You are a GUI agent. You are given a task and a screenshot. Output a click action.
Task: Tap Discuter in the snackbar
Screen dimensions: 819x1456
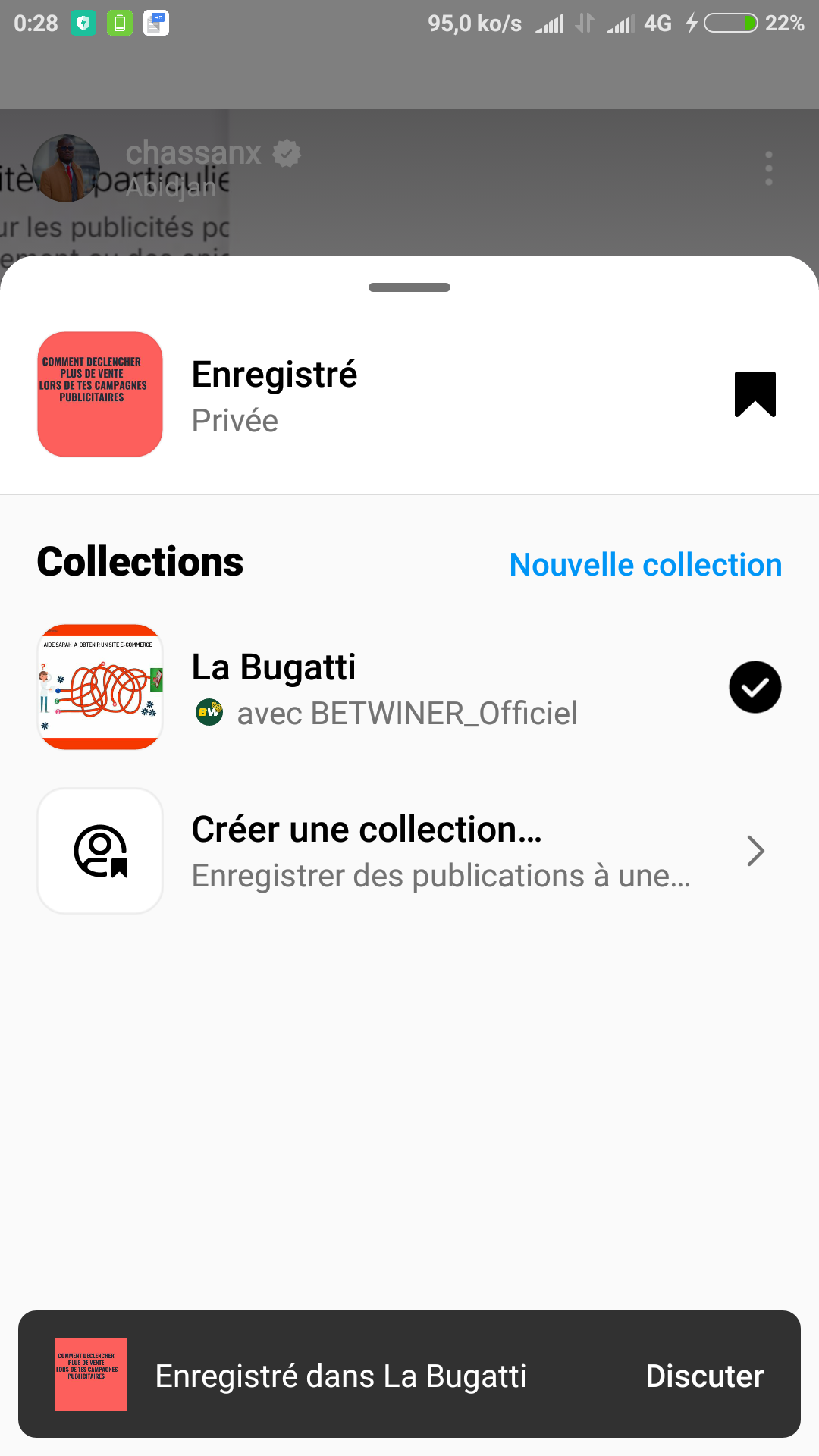704,1376
